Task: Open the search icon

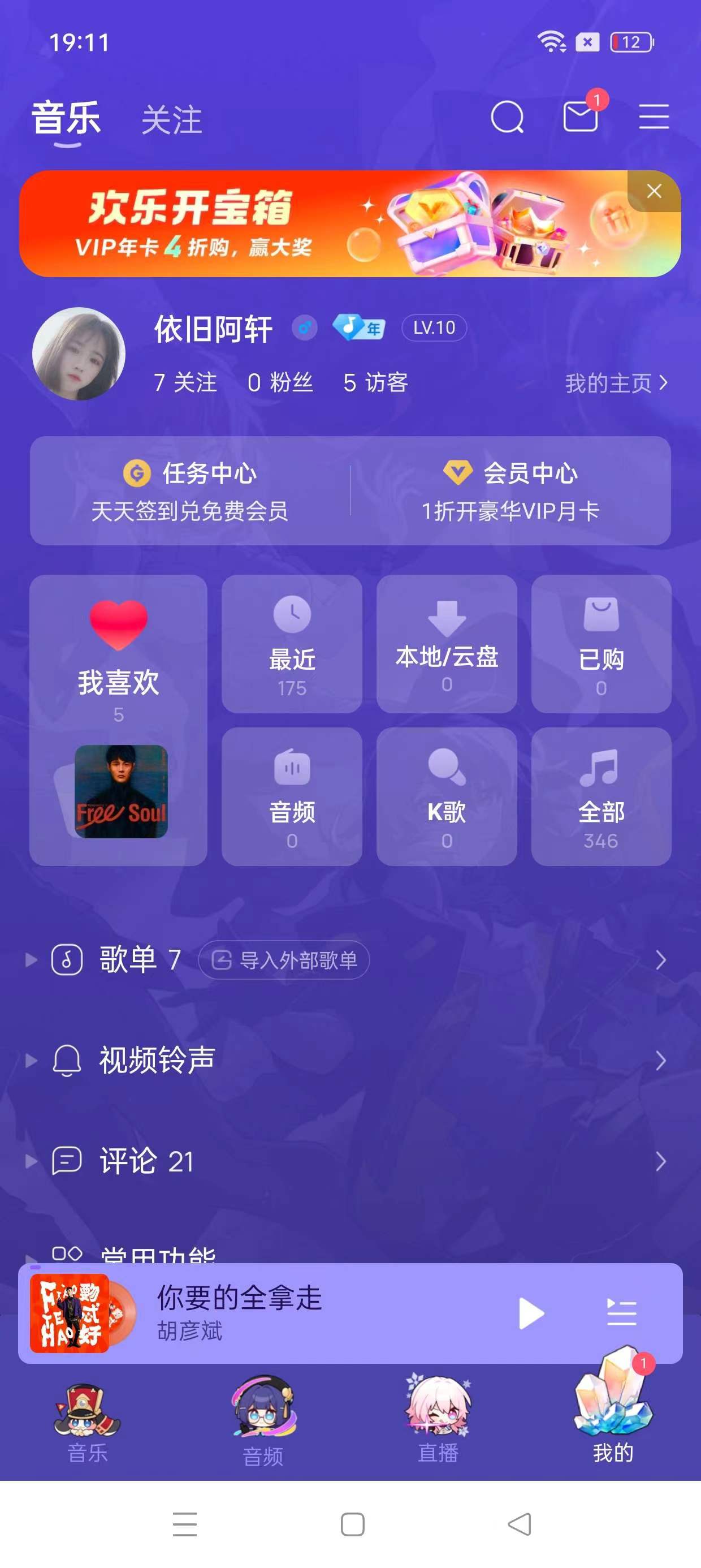Action: (x=507, y=117)
